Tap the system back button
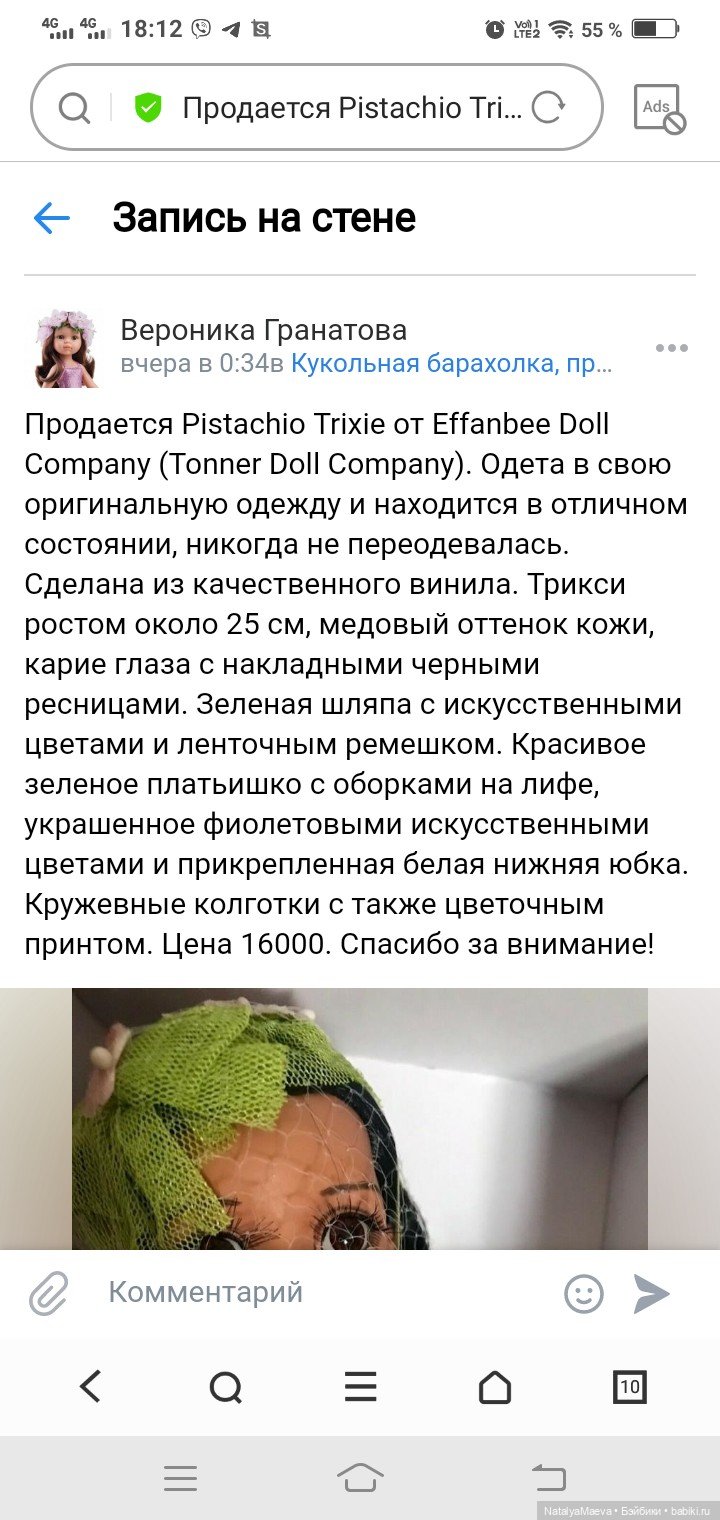This screenshot has width=720, height=1520. pyautogui.click(x=548, y=1477)
